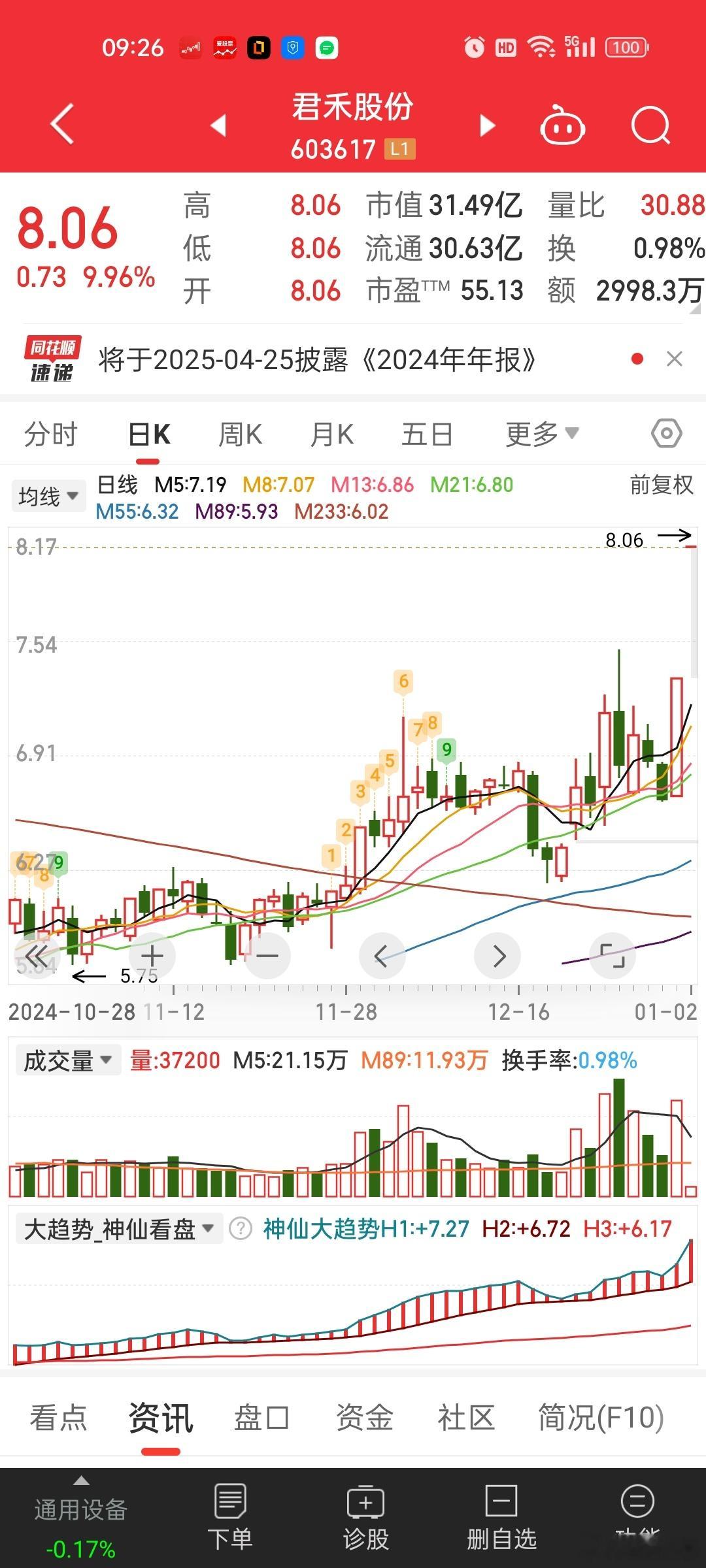The width and height of the screenshot is (706, 1568).
Task: Expand the 更多 chart period dropdown
Action: [x=542, y=434]
